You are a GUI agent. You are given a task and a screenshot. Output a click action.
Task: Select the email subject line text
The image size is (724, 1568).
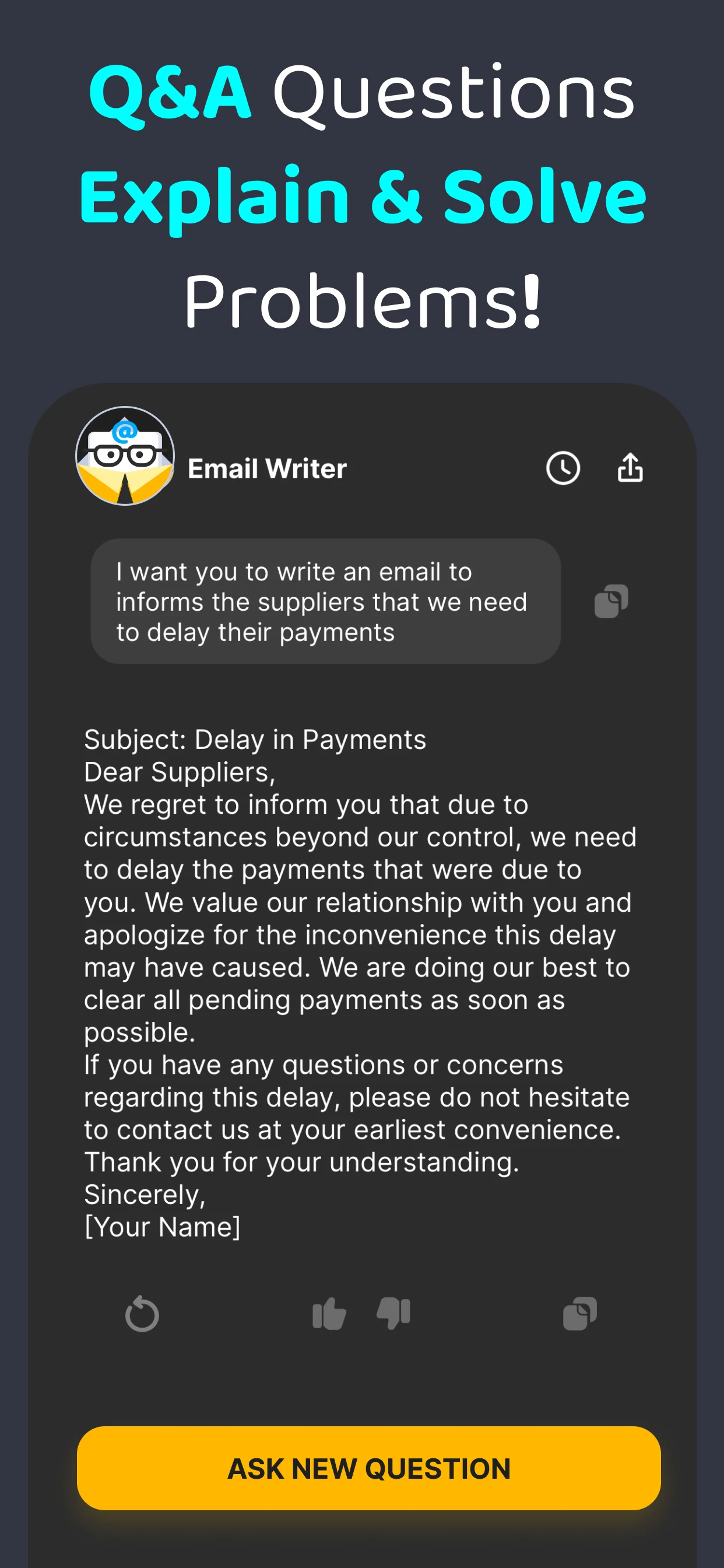point(255,740)
